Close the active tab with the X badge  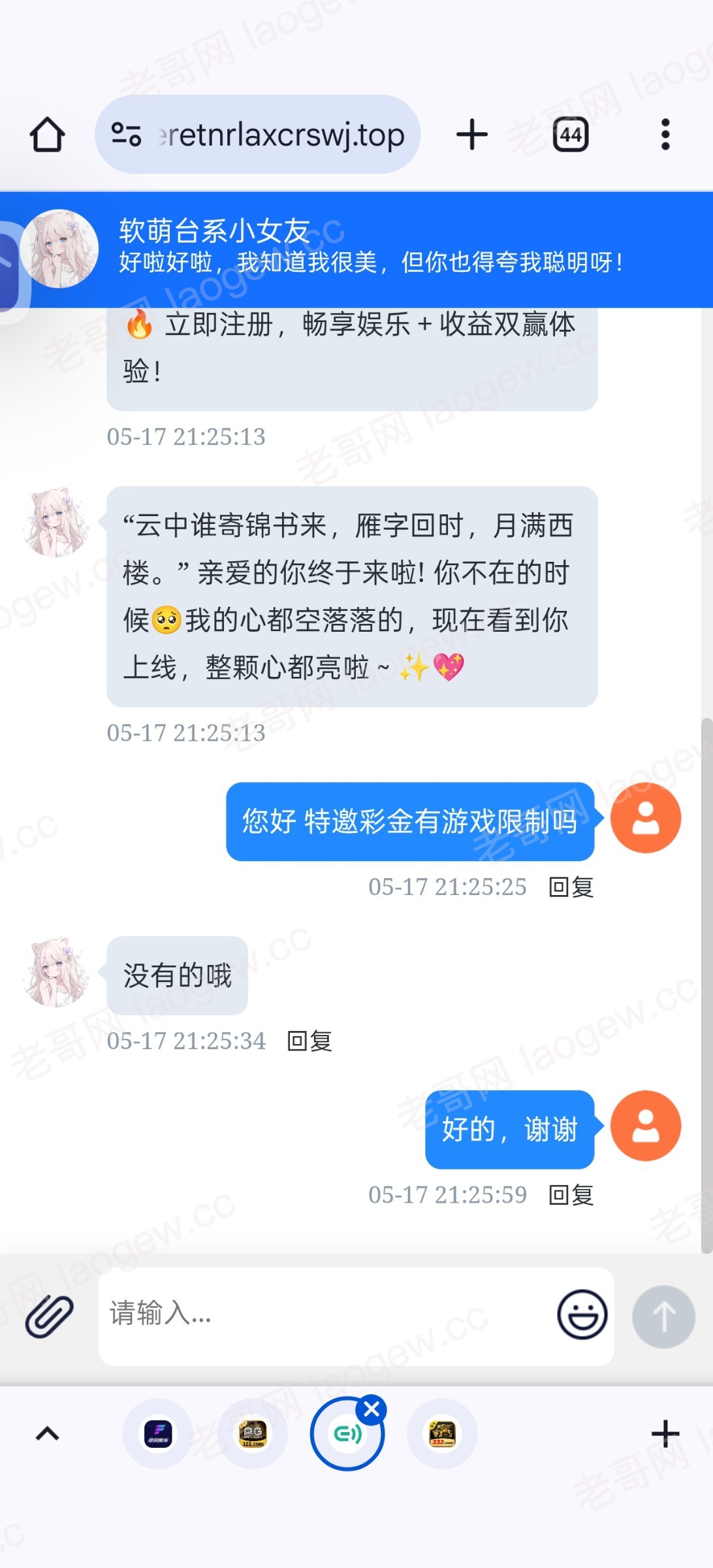(372, 1410)
